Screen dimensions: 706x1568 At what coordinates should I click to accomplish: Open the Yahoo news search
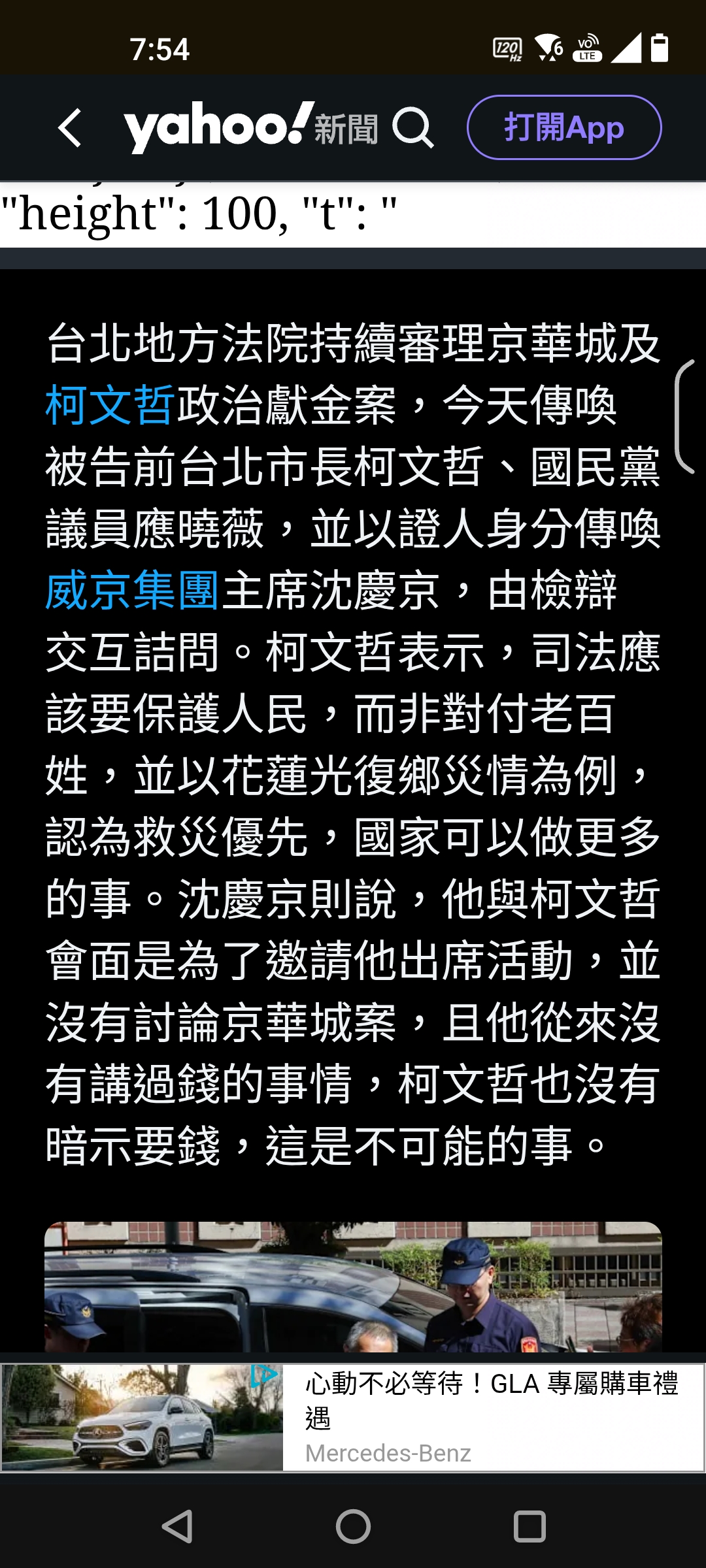coord(413,127)
